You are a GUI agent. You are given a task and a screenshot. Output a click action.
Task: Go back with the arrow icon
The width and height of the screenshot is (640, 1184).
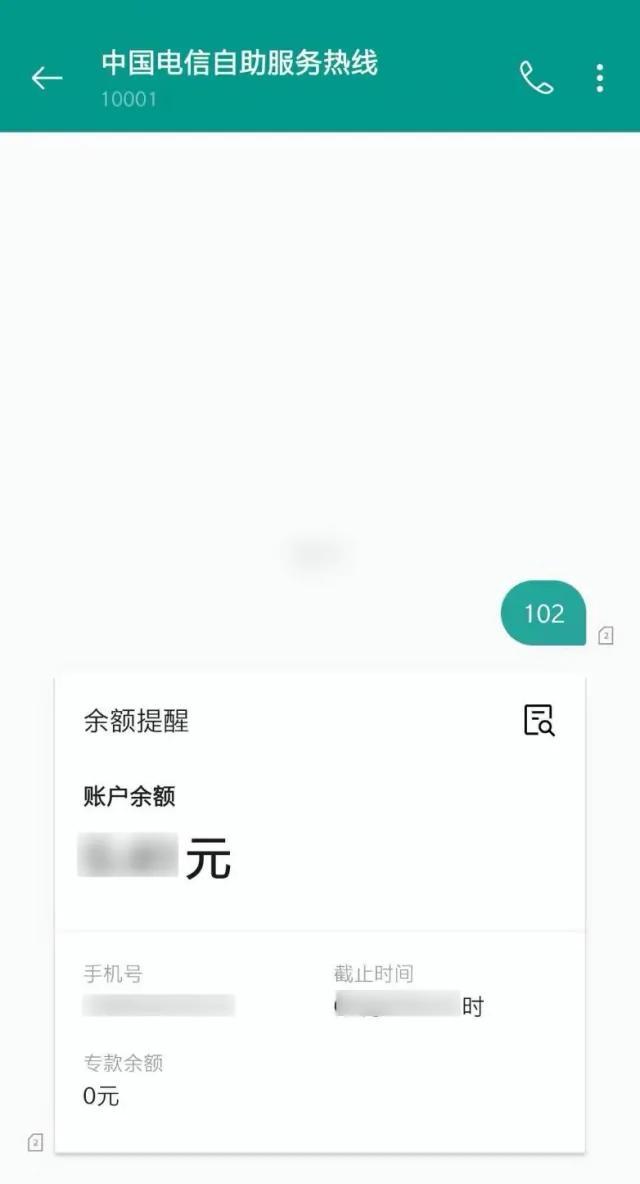click(47, 78)
